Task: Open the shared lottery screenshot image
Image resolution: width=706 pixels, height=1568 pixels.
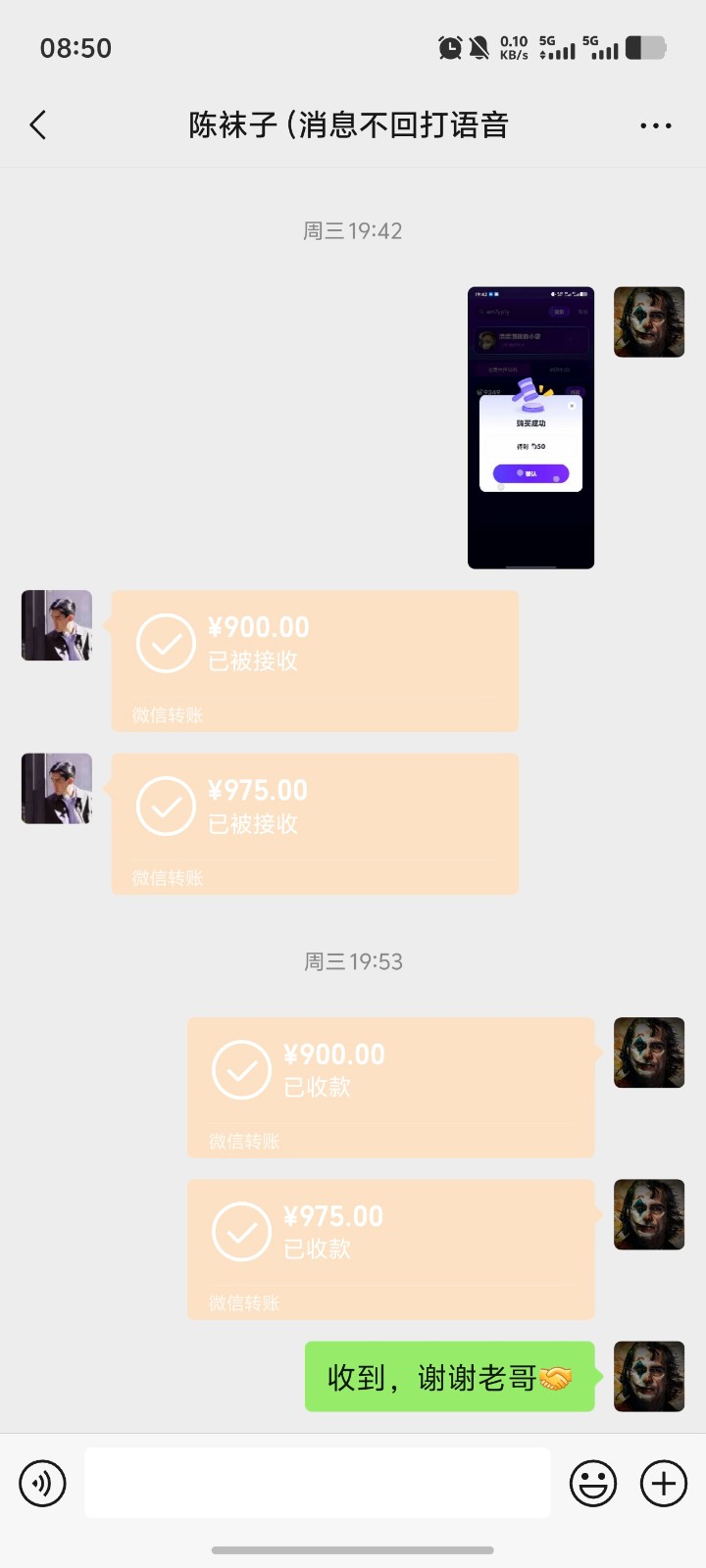Action: click(529, 427)
